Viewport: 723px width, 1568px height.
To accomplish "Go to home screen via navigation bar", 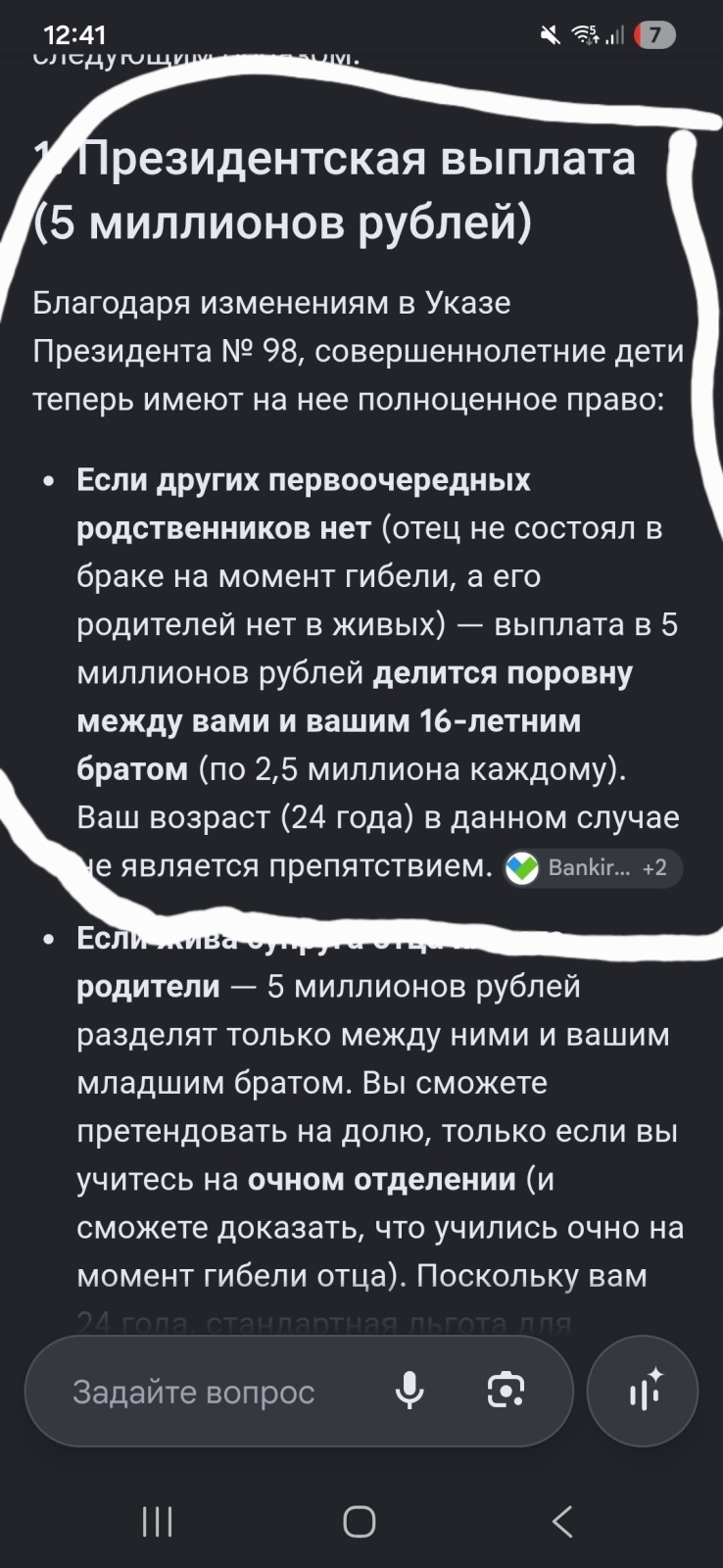I will [360, 1522].
